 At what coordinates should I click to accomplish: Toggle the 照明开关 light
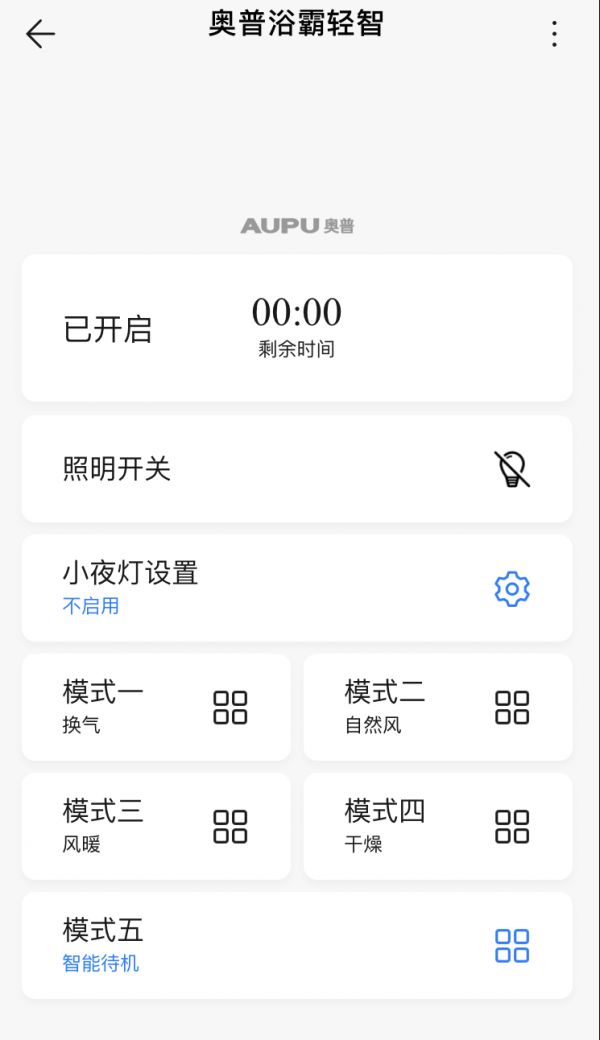click(511, 469)
